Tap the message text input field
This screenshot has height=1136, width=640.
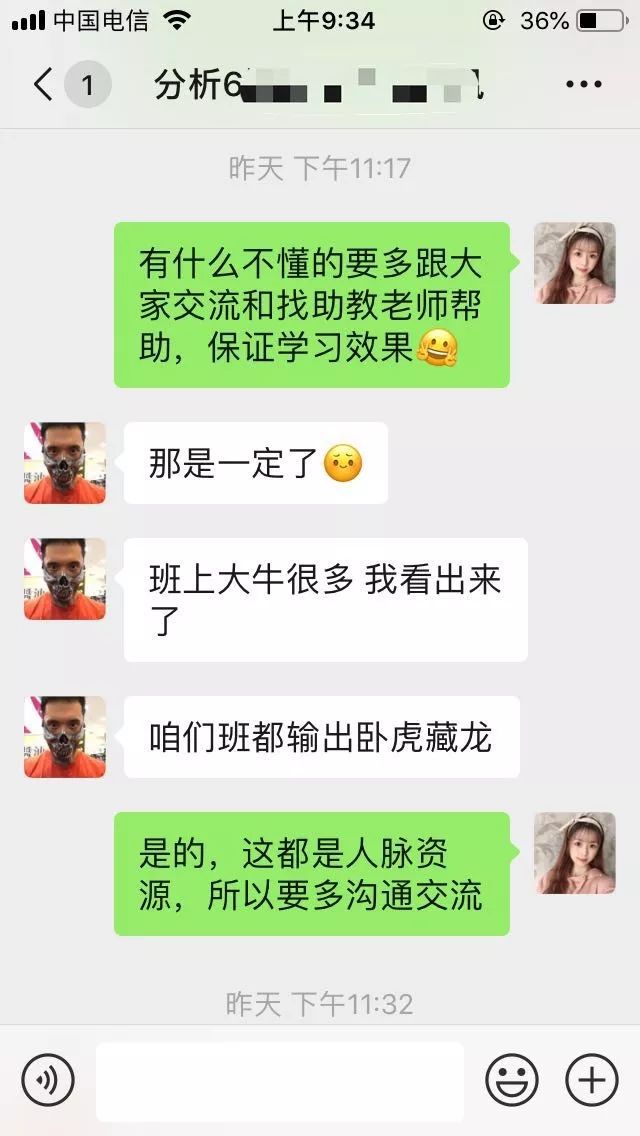280,1080
